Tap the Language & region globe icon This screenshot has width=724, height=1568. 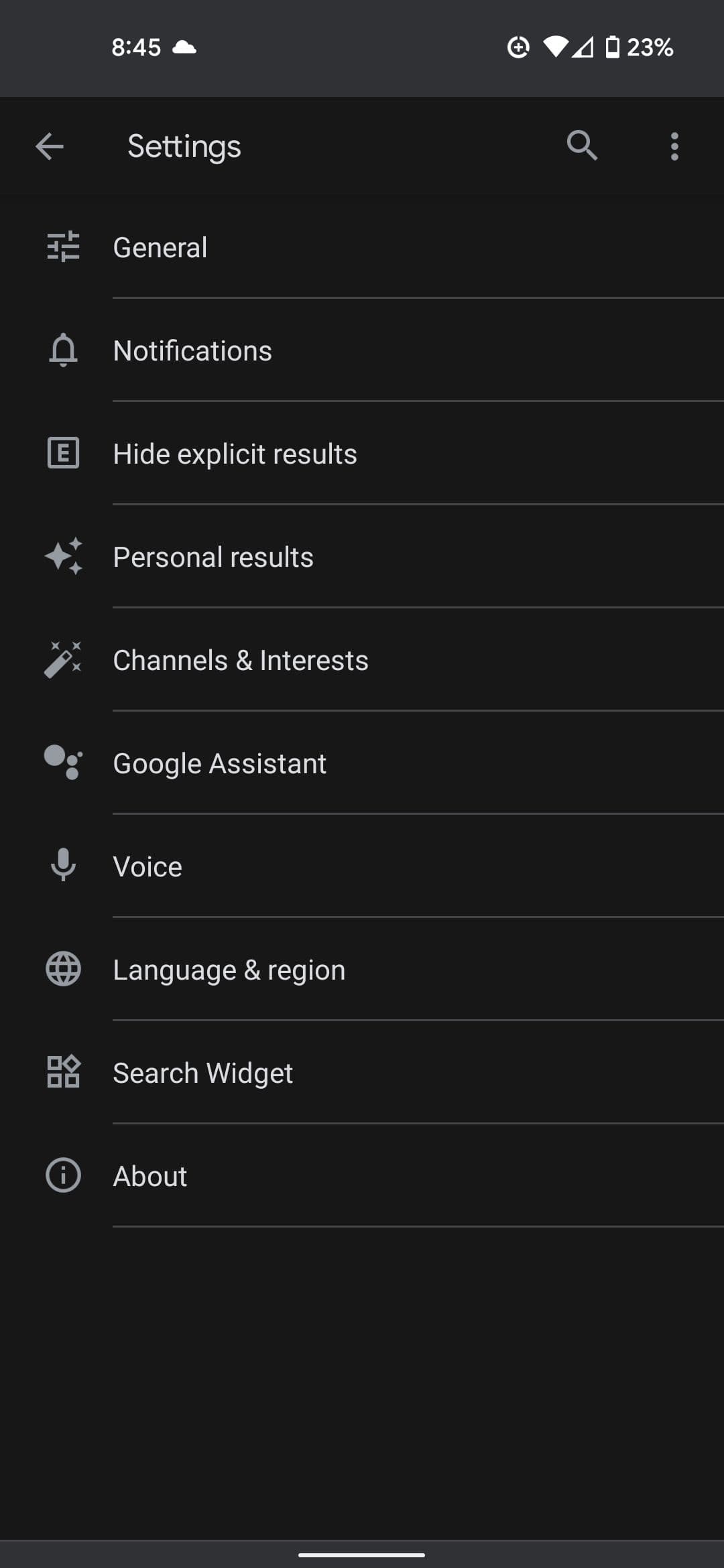(x=63, y=968)
